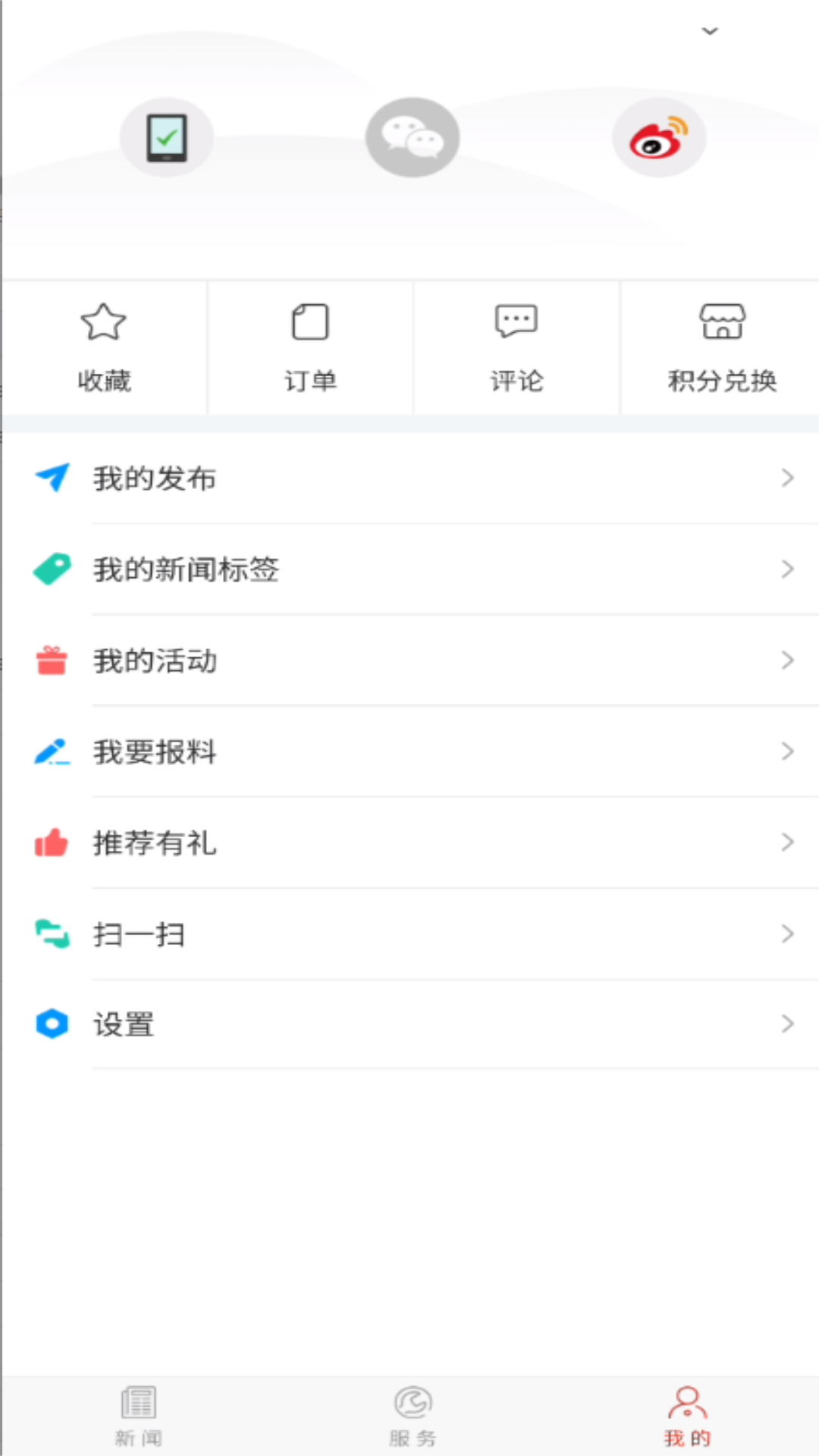
Task: Switch to the 新闻 tab
Action: (138, 1417)
